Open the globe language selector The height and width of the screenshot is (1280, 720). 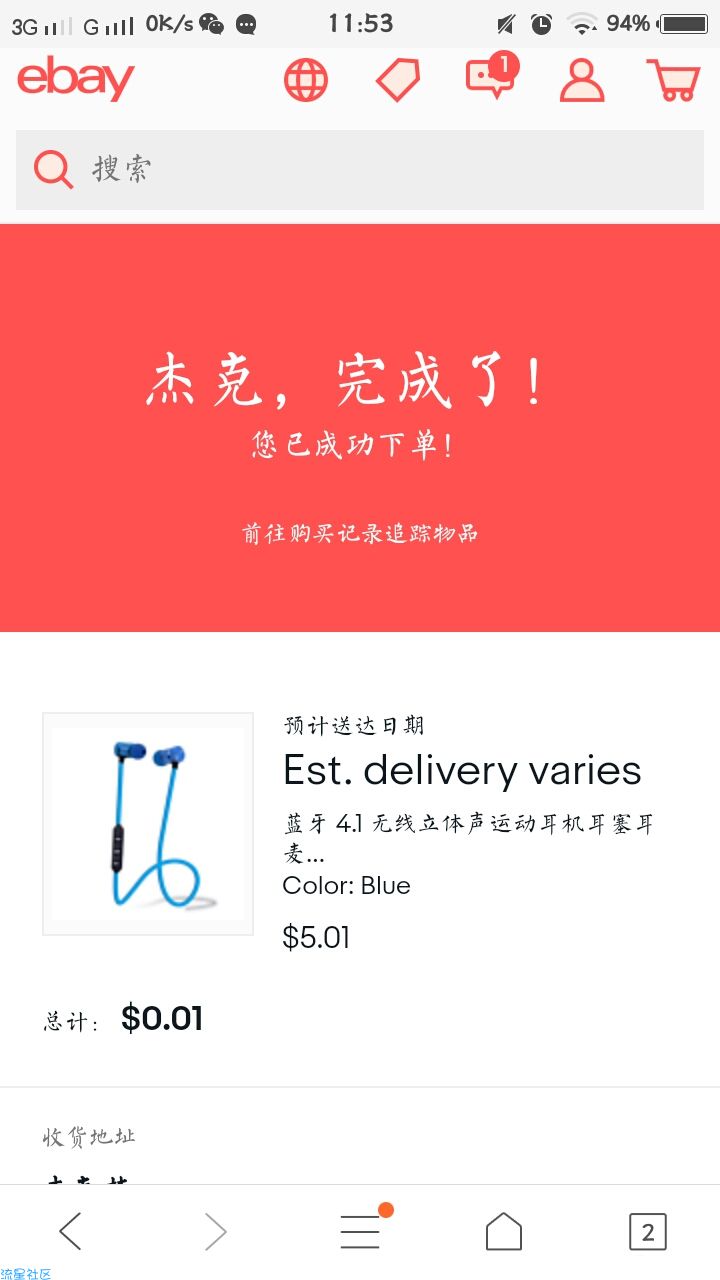coord(306,80)
